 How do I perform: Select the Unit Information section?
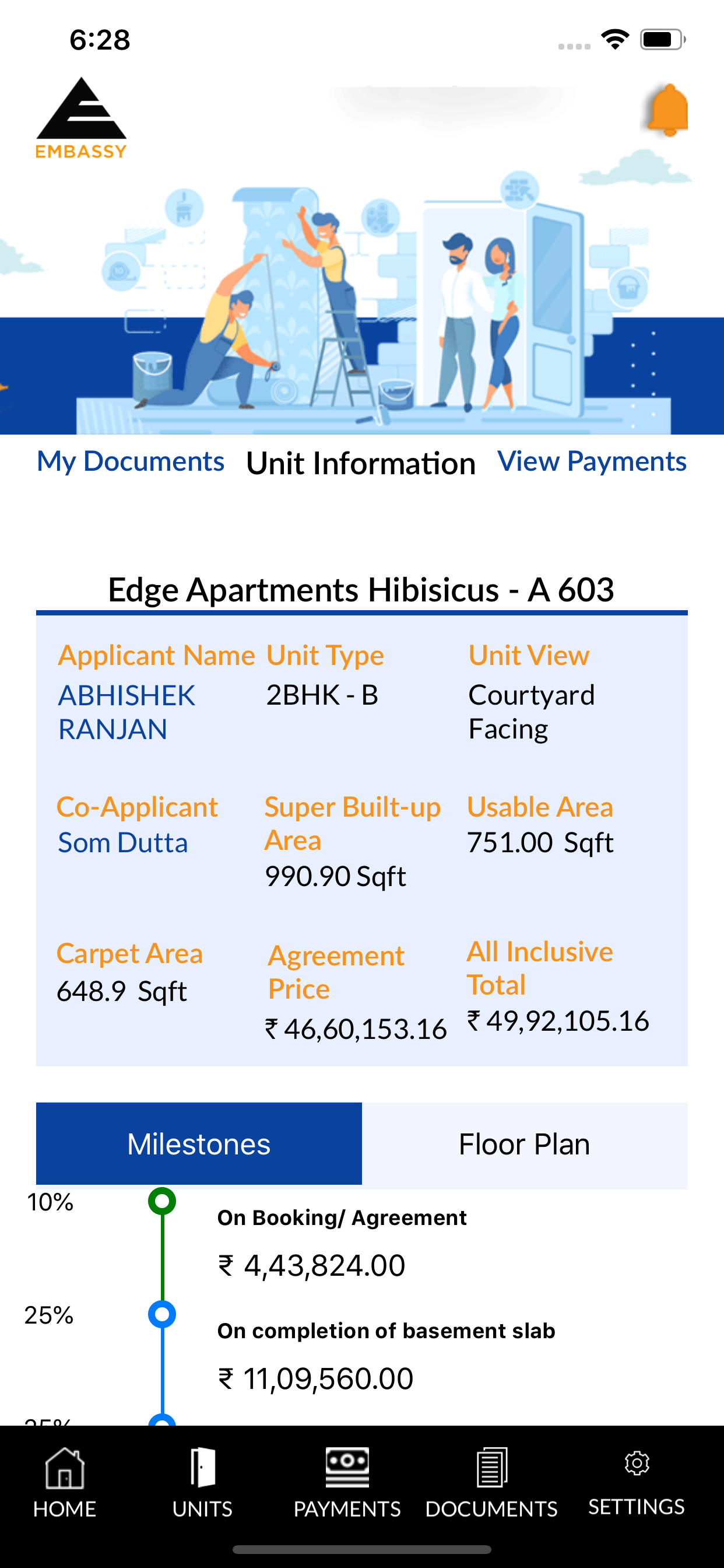[361, 463]
